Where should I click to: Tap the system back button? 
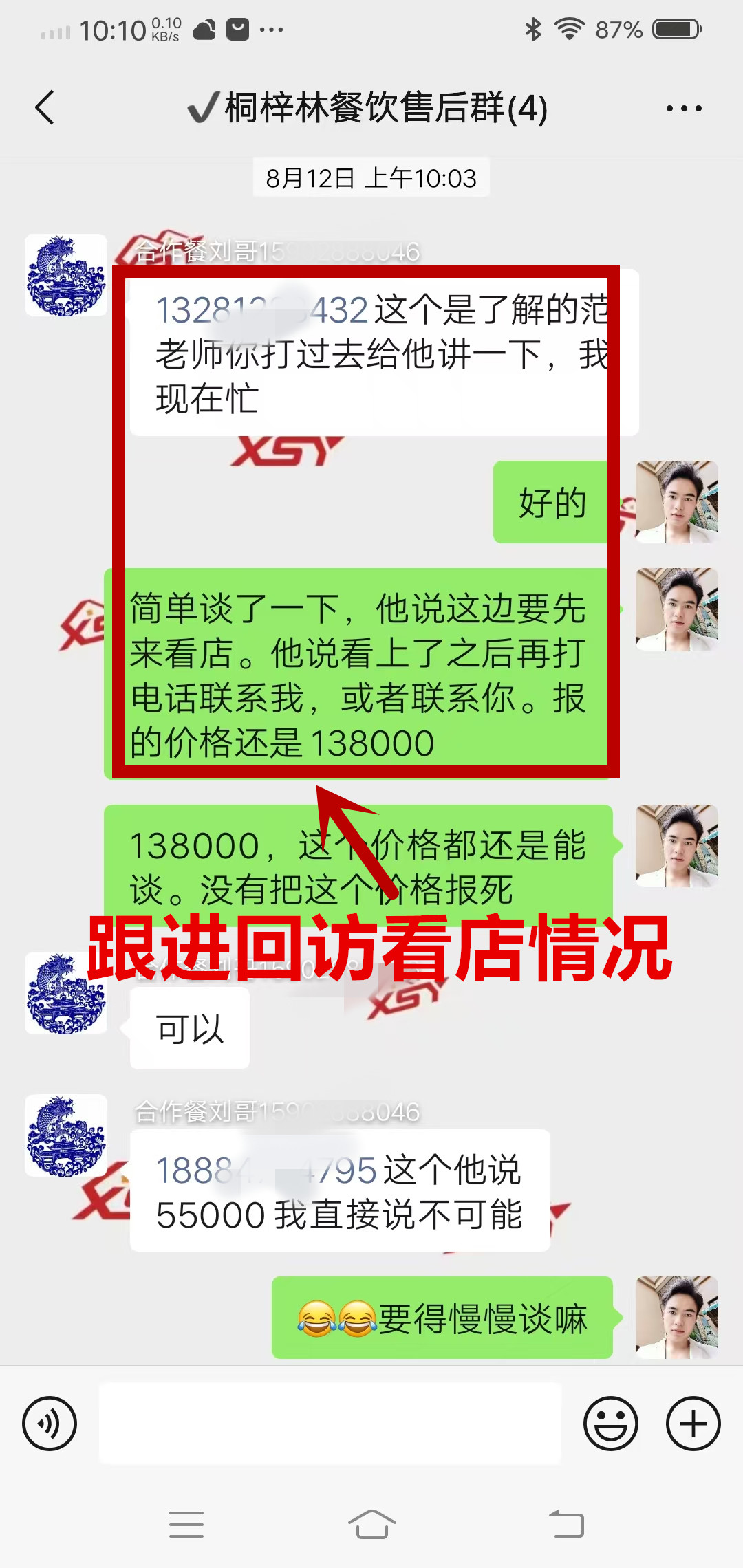566,1524
